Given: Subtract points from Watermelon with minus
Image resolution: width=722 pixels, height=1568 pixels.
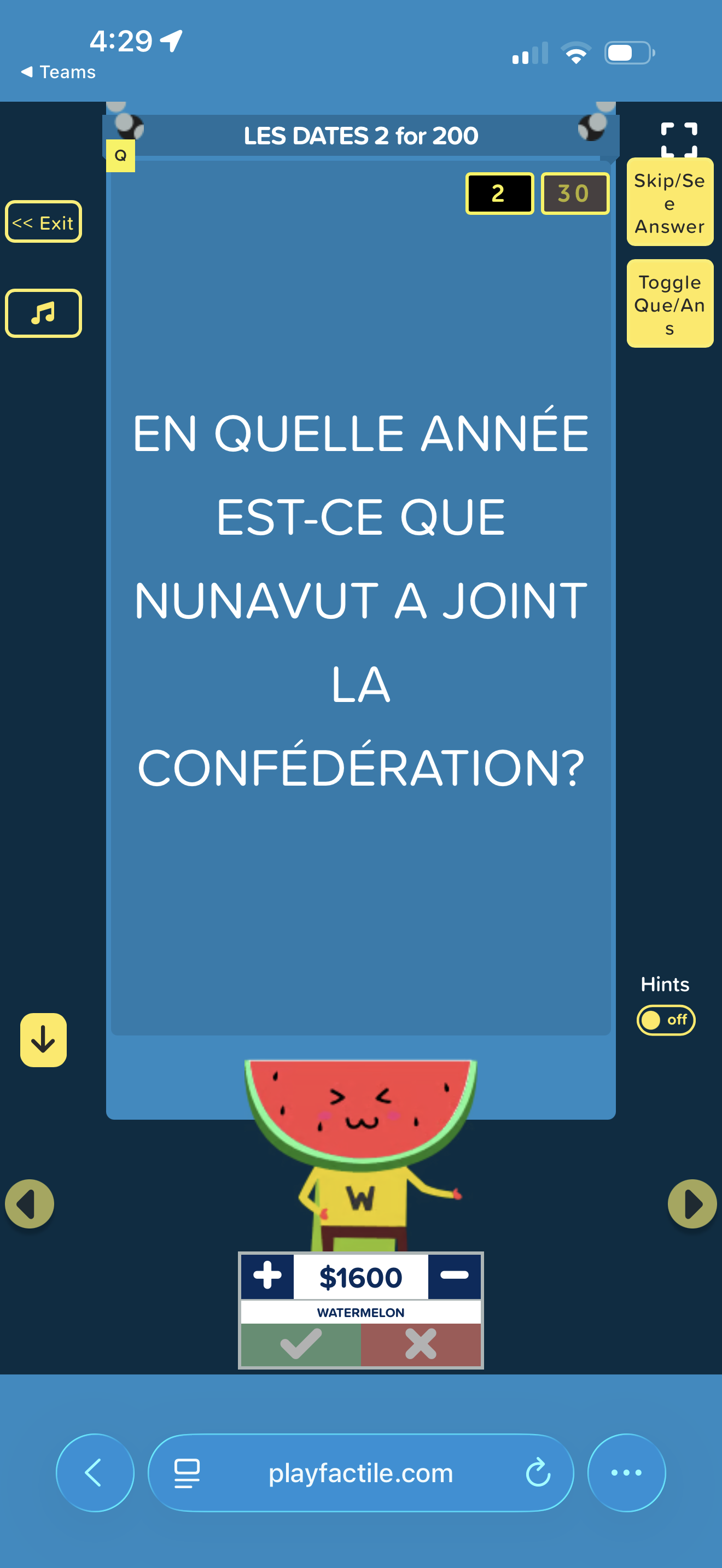Looking at the screenshot, I should pyautogui.click(x=454, y=1275).
